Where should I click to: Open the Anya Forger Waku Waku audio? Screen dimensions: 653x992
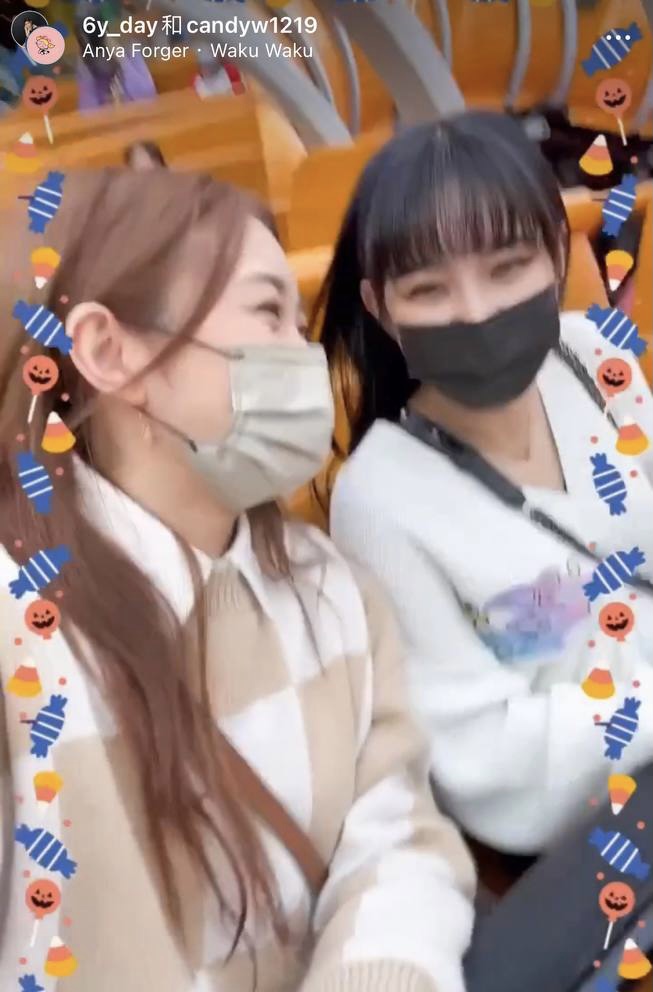click(197, 50)
